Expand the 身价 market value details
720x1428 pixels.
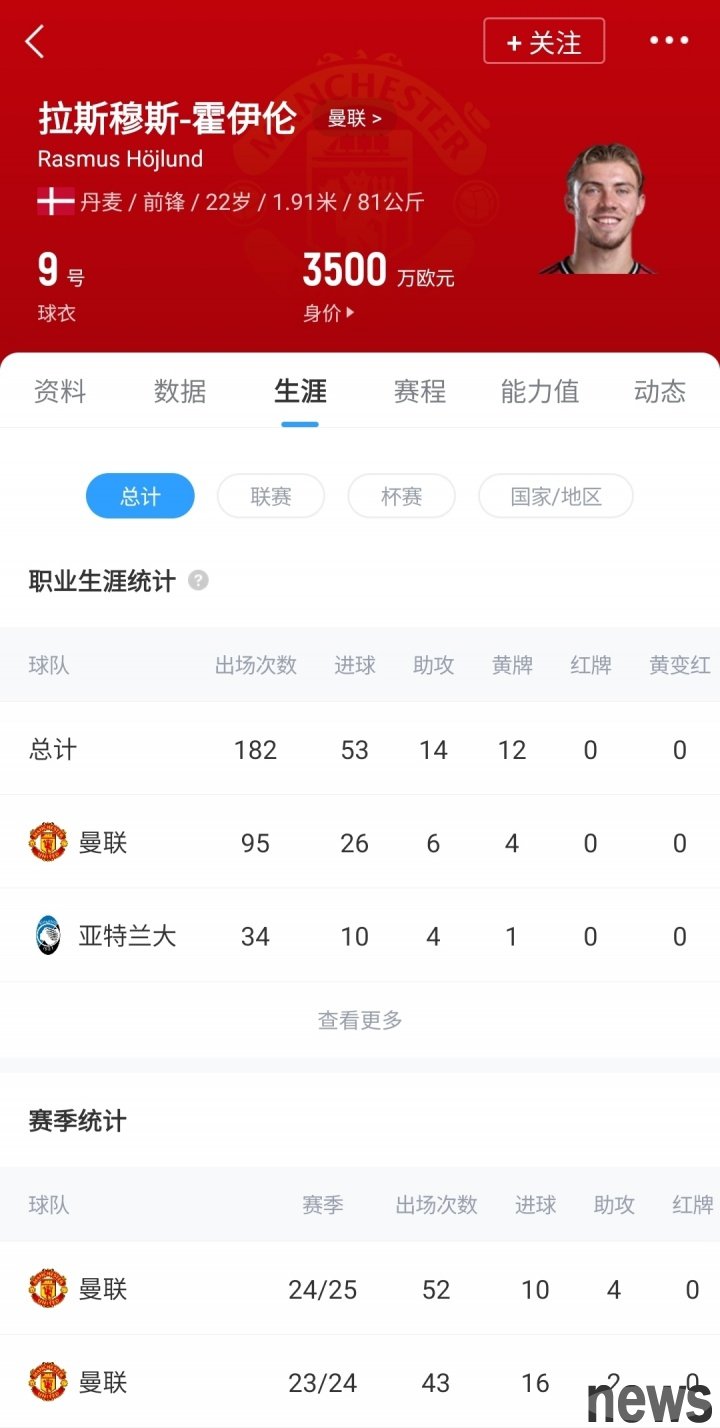(x=329, y=313)
